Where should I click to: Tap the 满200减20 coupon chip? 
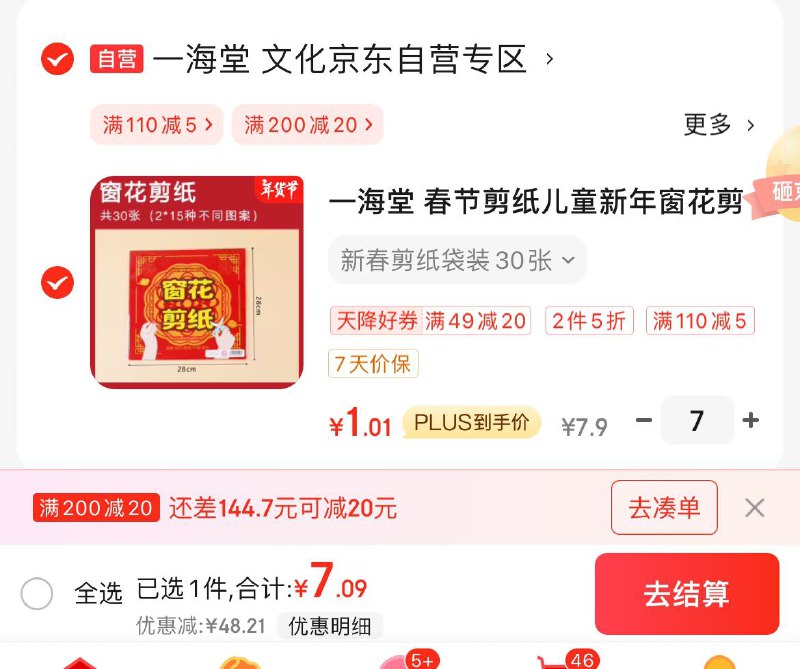click(307, 125)
